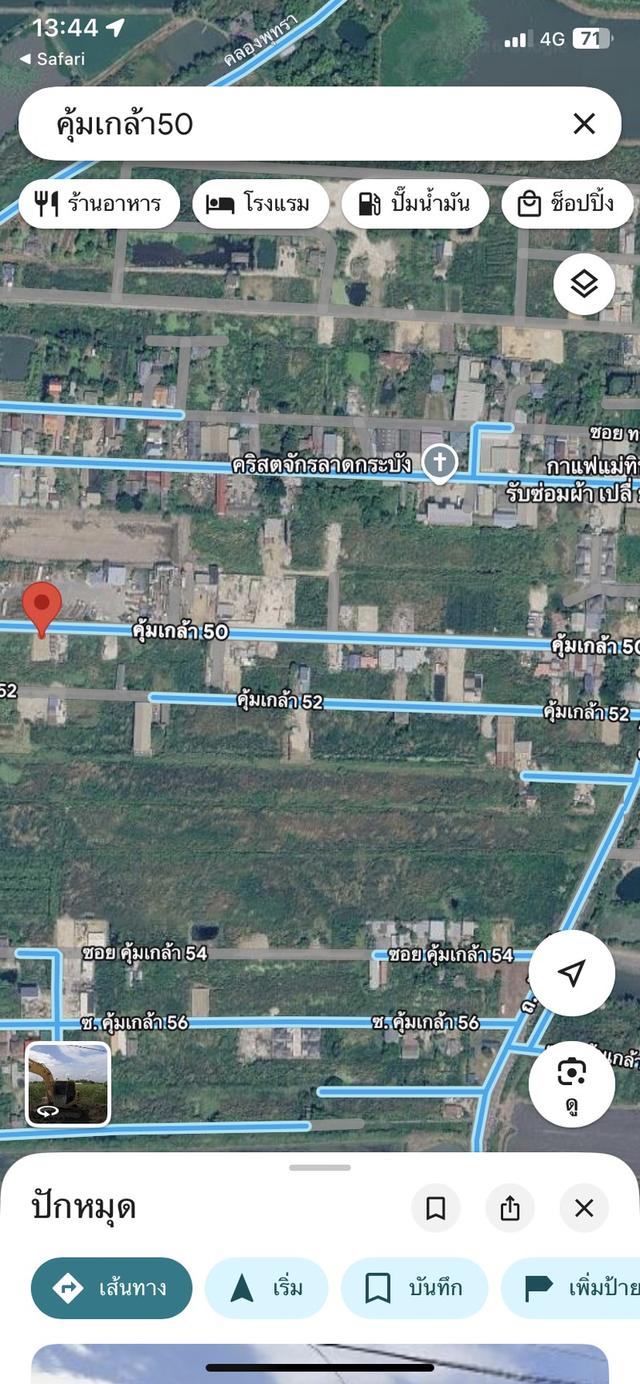This screenshot has height=1384, width=640.
Task: Share the dropped pin
Action: tap(510, 1208)
